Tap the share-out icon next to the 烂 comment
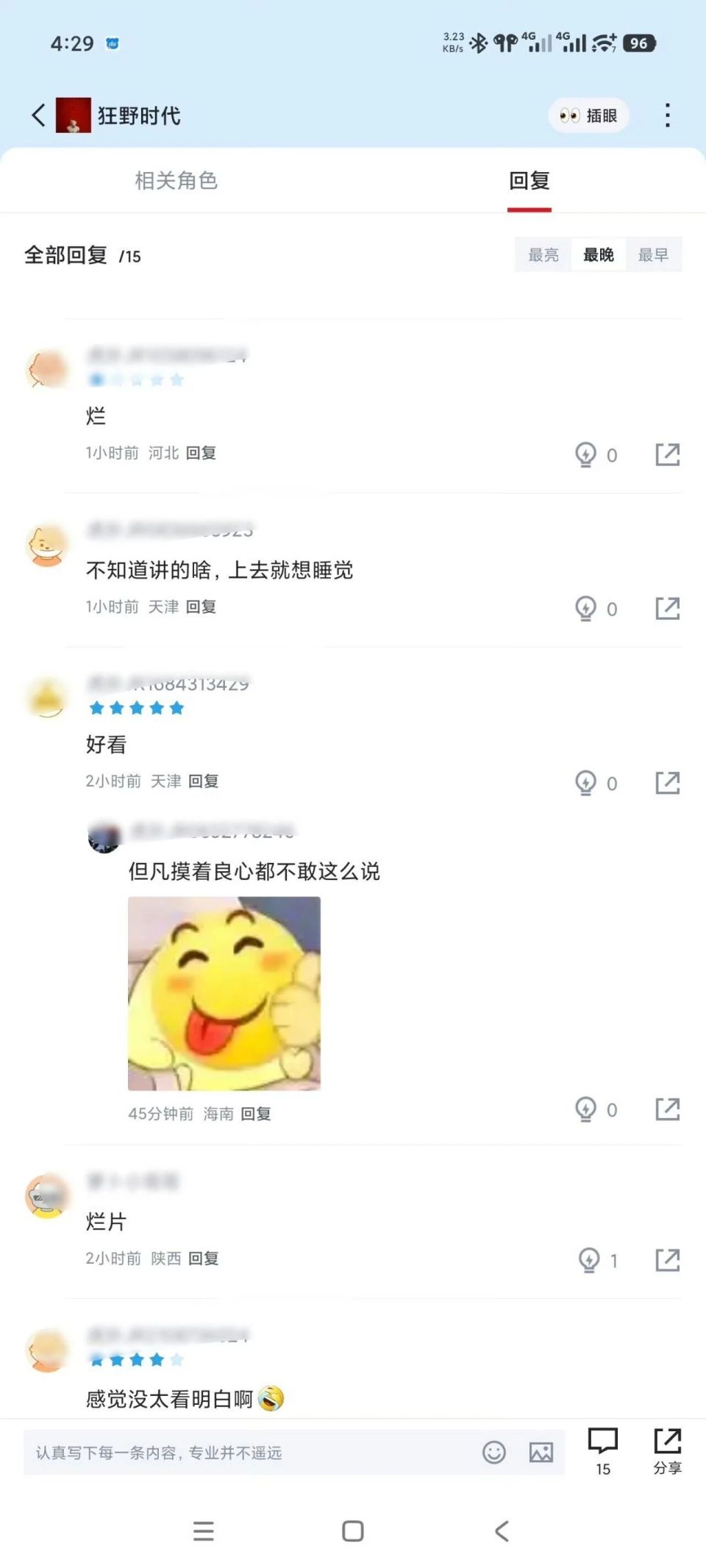 click(668, 454)
